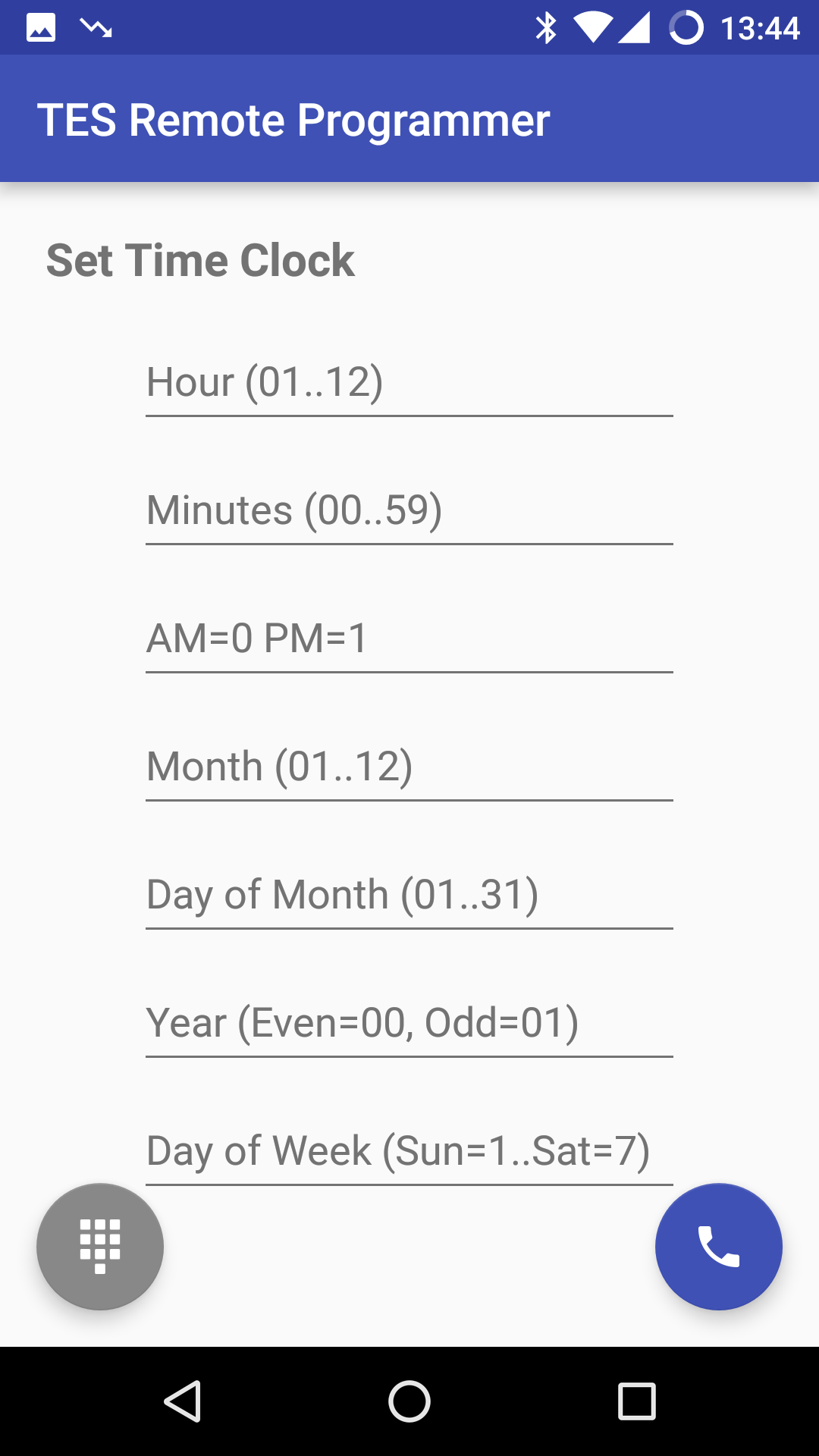Select the Day of Month field
Screen dimensions: 819x1456
tap(409, 896)
